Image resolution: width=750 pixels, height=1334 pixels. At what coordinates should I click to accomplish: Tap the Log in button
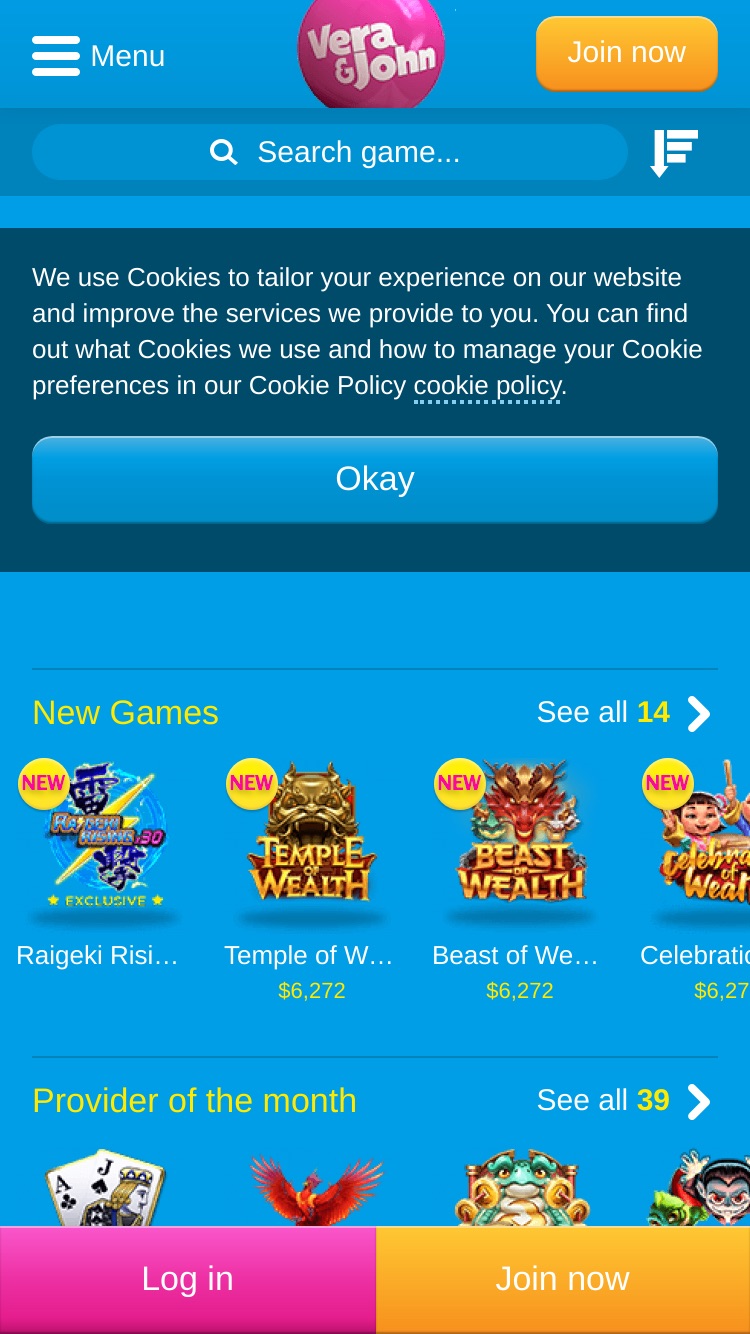tap(188, 1280)
